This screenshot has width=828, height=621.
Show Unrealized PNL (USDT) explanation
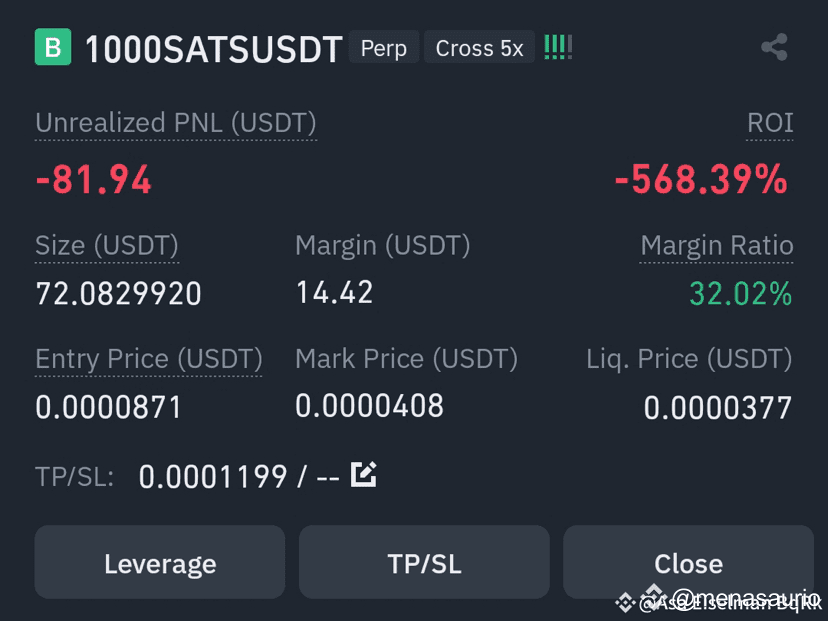point(176,123)
